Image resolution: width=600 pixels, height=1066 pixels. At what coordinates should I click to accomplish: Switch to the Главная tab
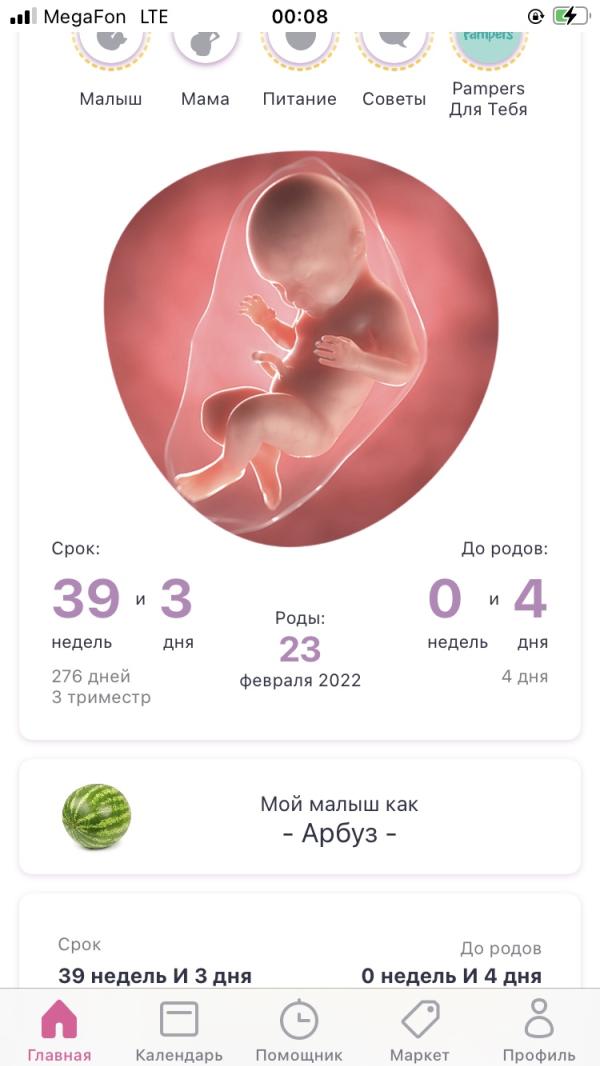[x=59, y=1030]
